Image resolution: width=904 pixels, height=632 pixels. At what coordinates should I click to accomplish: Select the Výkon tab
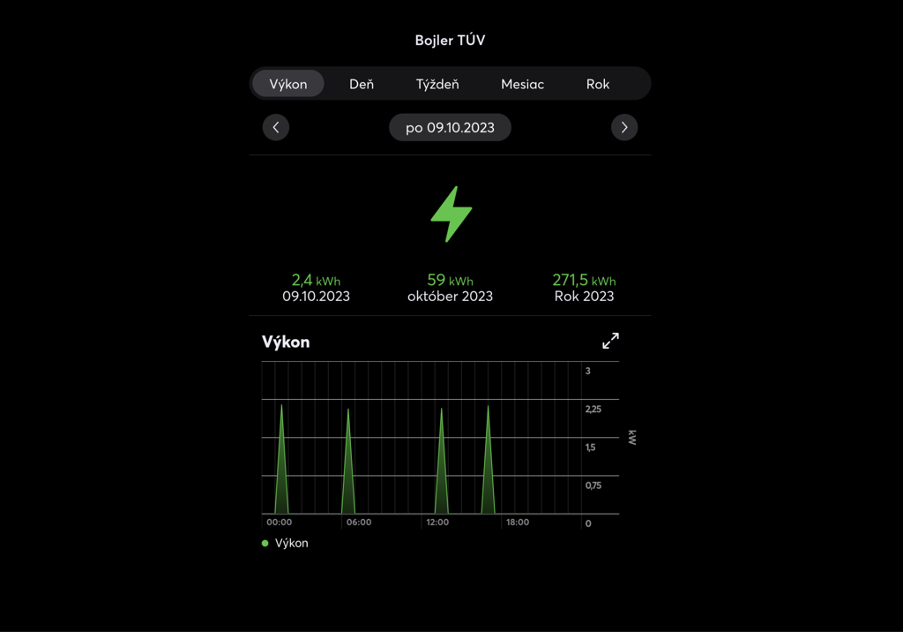tap(288, 84)
